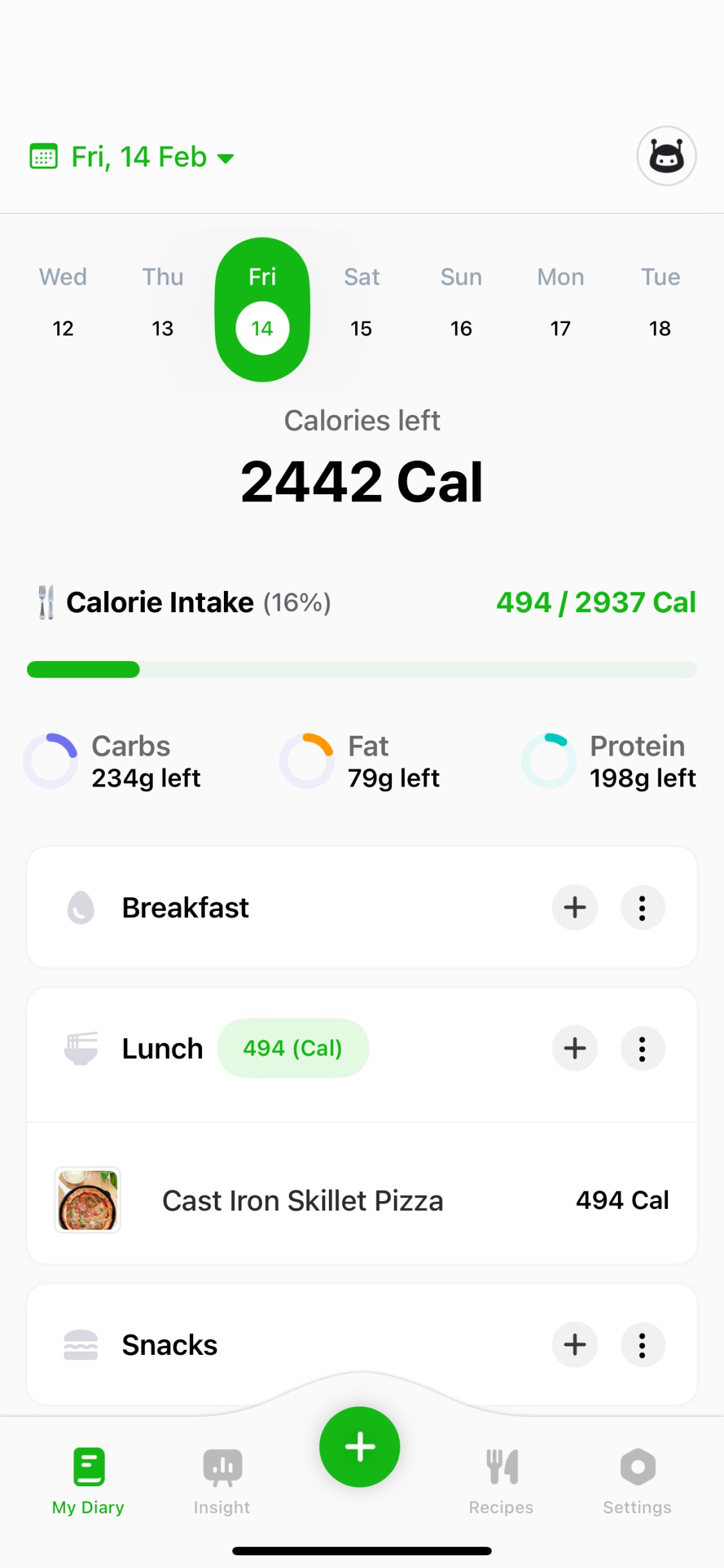Open the Breakfast three-dot options menu

pos(642,908)
